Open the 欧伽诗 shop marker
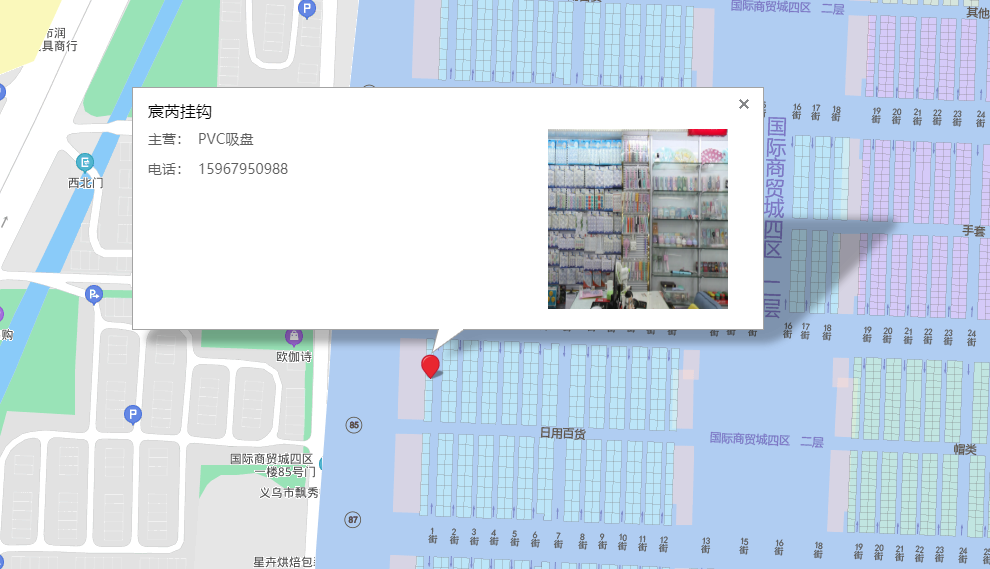Viewport: 990px width, 569px height. (294, 337)
